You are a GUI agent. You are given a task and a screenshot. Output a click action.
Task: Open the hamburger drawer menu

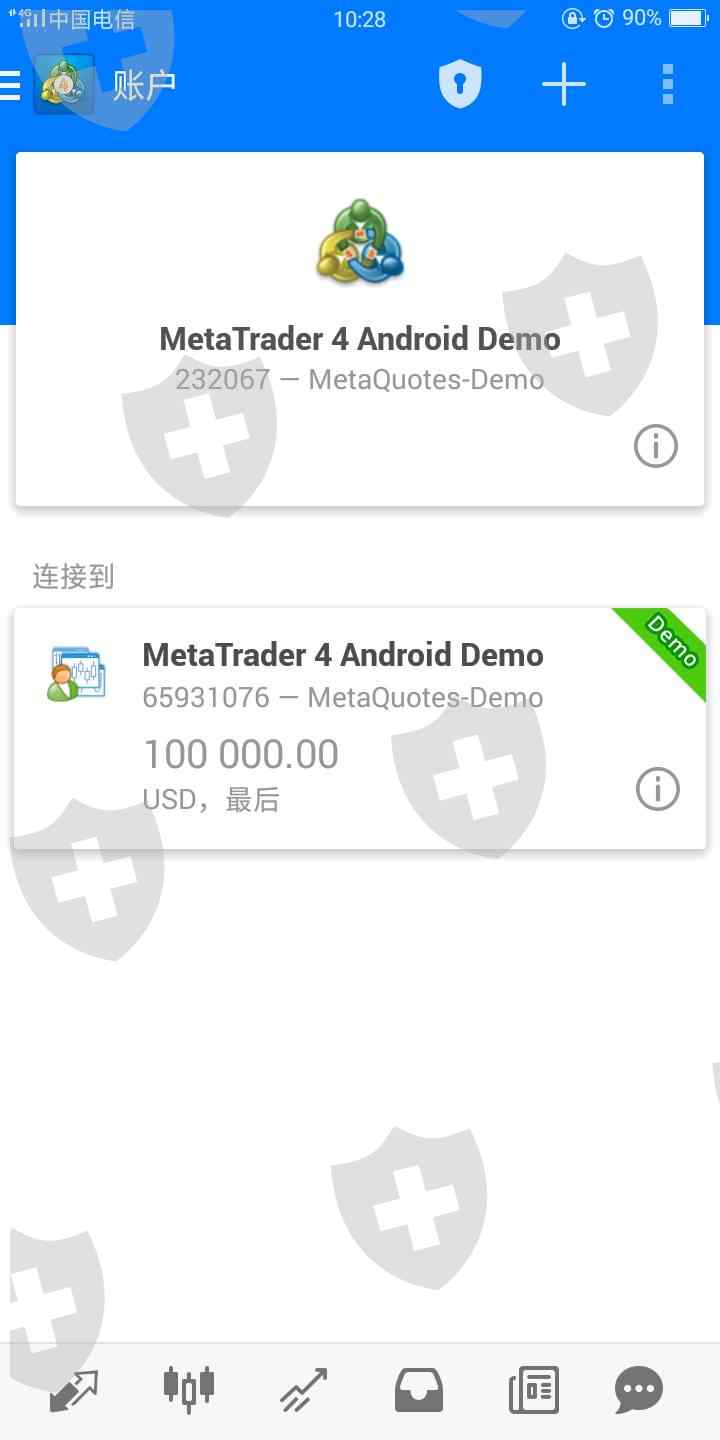12,86
